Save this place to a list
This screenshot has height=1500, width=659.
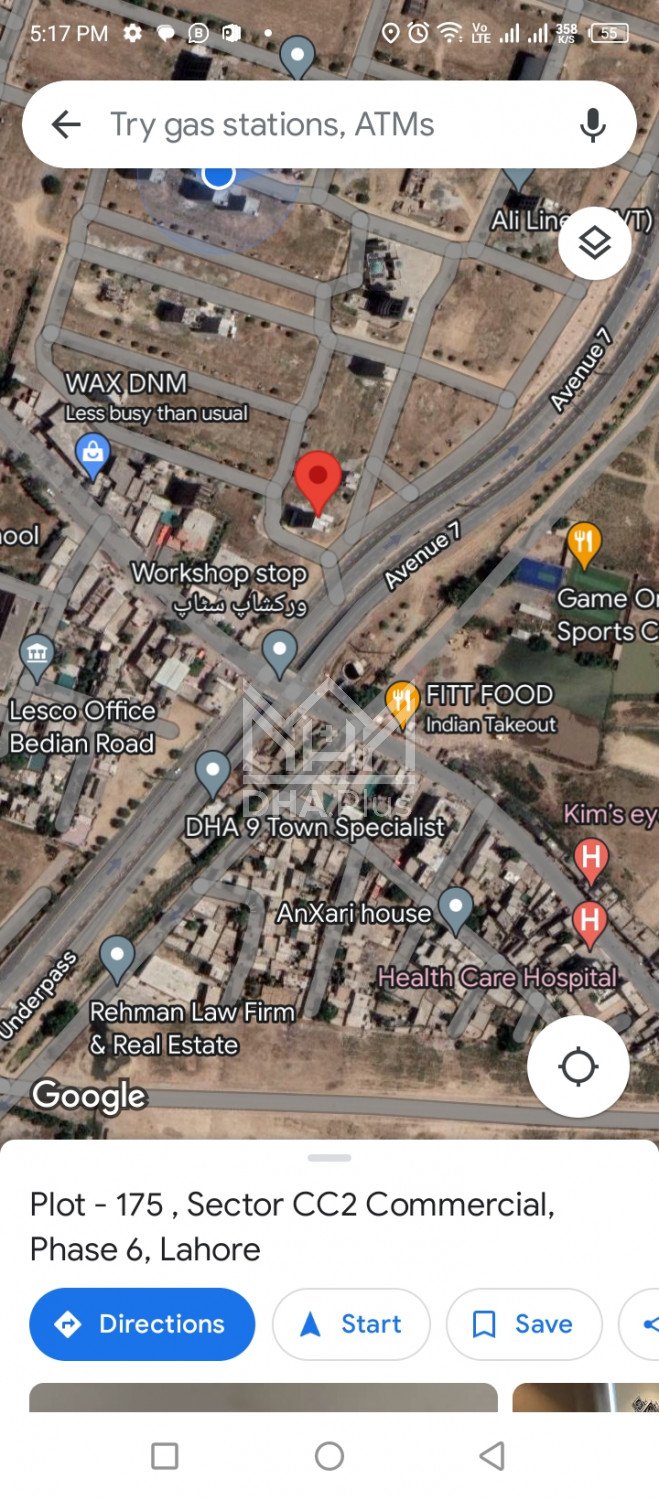[524, 1324]
